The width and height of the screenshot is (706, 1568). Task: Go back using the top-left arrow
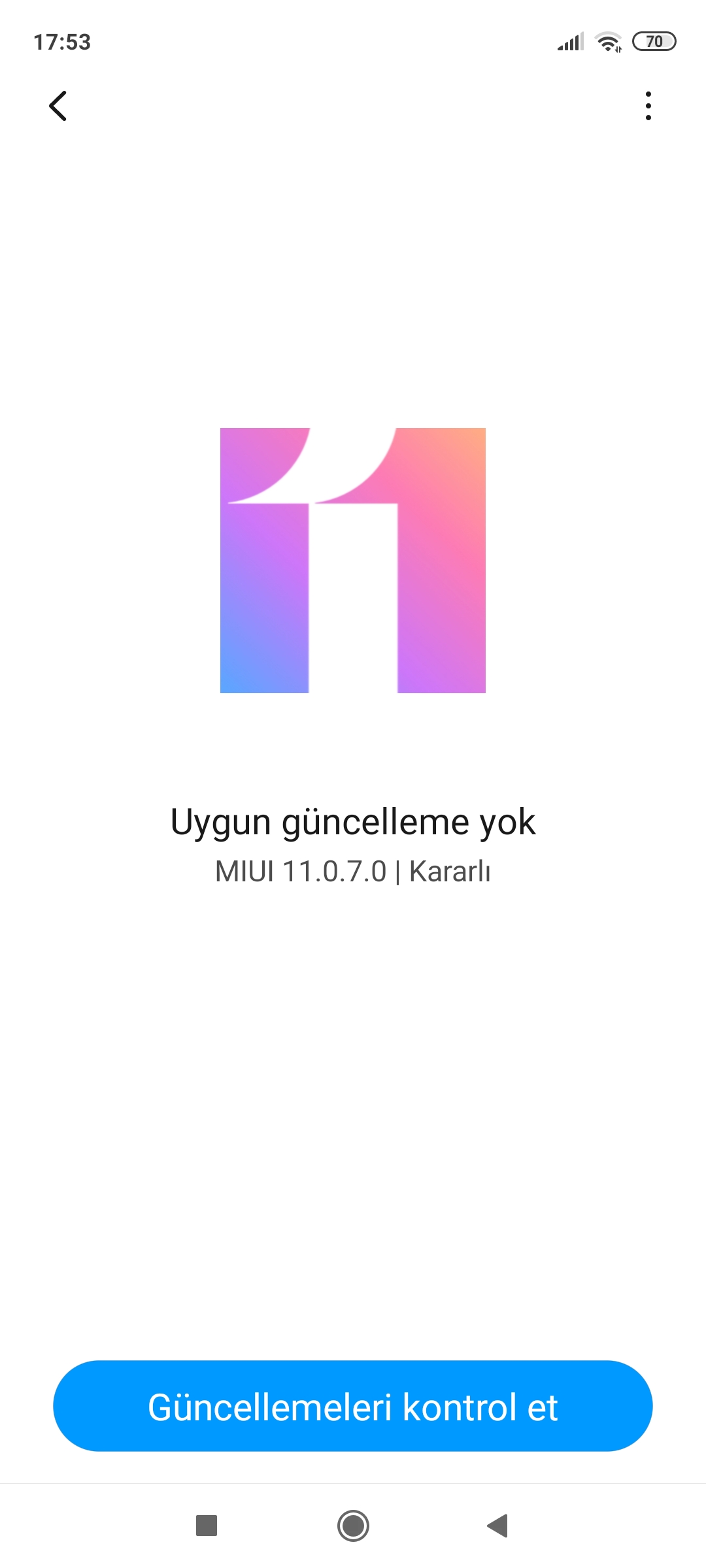[x=58, y=106]
